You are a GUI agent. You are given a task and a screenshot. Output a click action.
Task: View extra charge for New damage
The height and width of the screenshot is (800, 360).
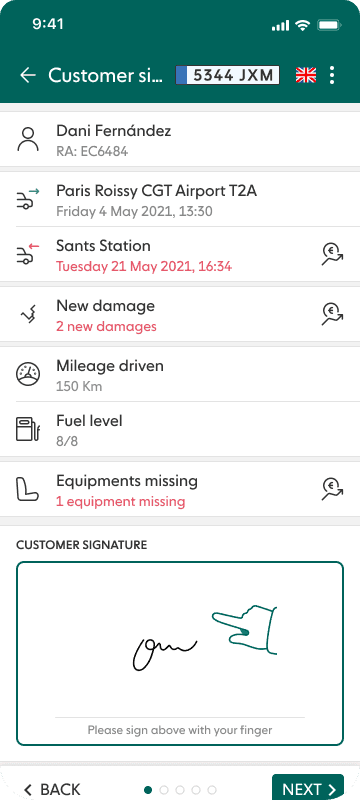[x=332, y=314]
